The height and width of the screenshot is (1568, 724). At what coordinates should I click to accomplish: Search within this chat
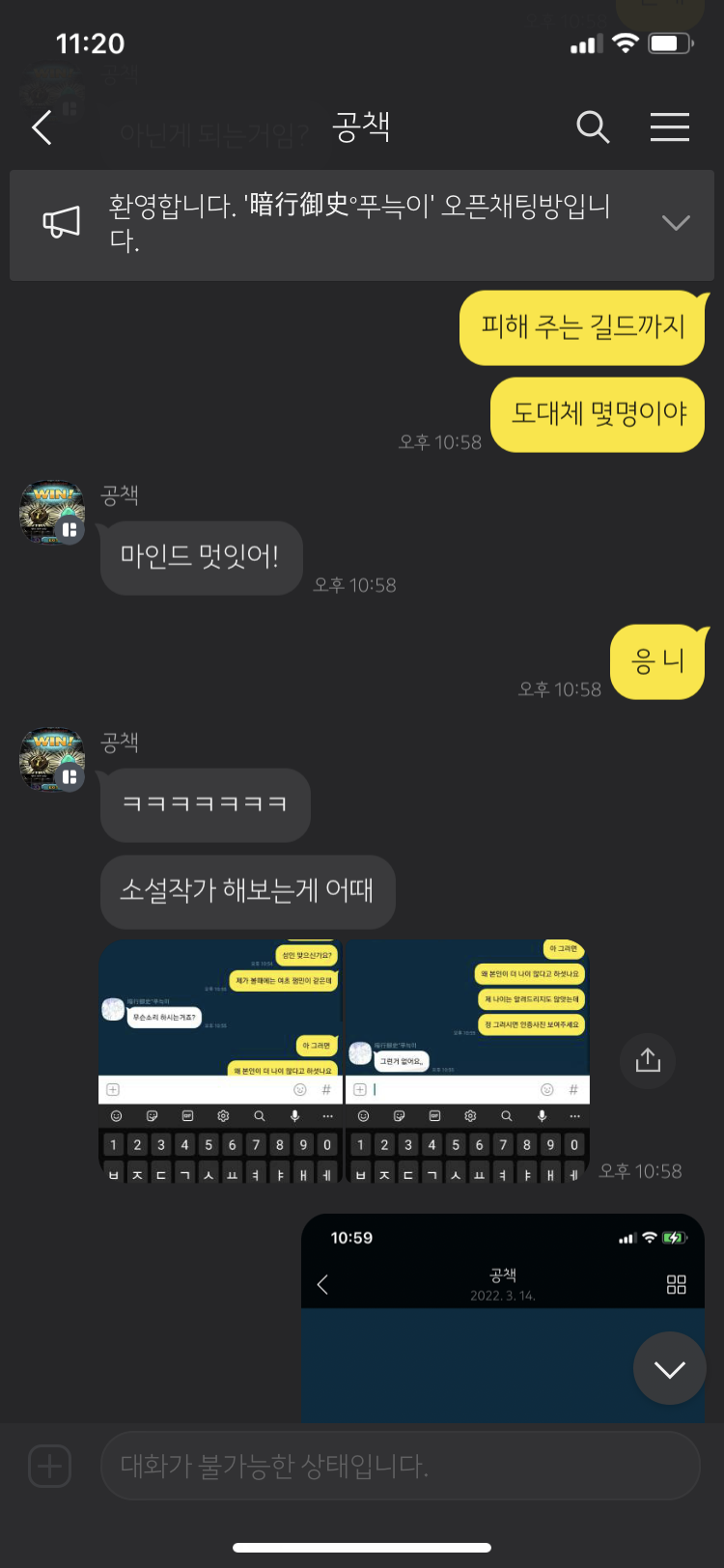[x=592, y=126]
